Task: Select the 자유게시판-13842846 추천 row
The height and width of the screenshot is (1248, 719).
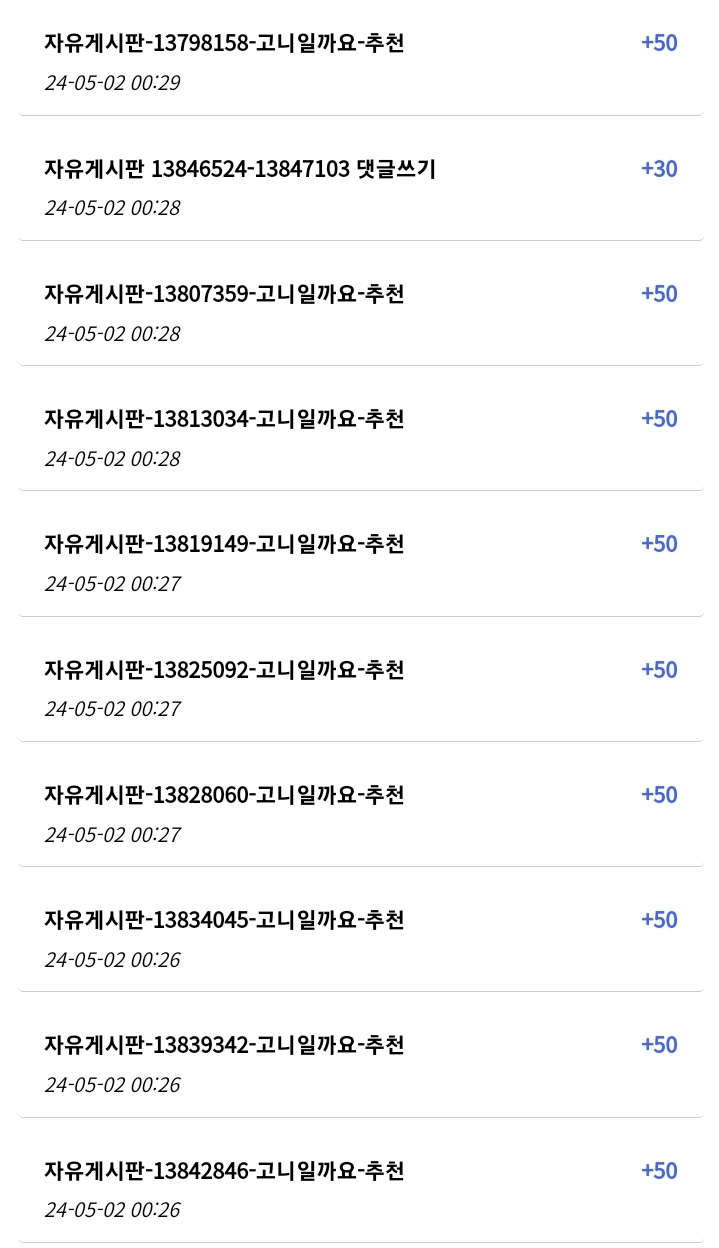Action: pyautogui.click(x=224, y=1171)
